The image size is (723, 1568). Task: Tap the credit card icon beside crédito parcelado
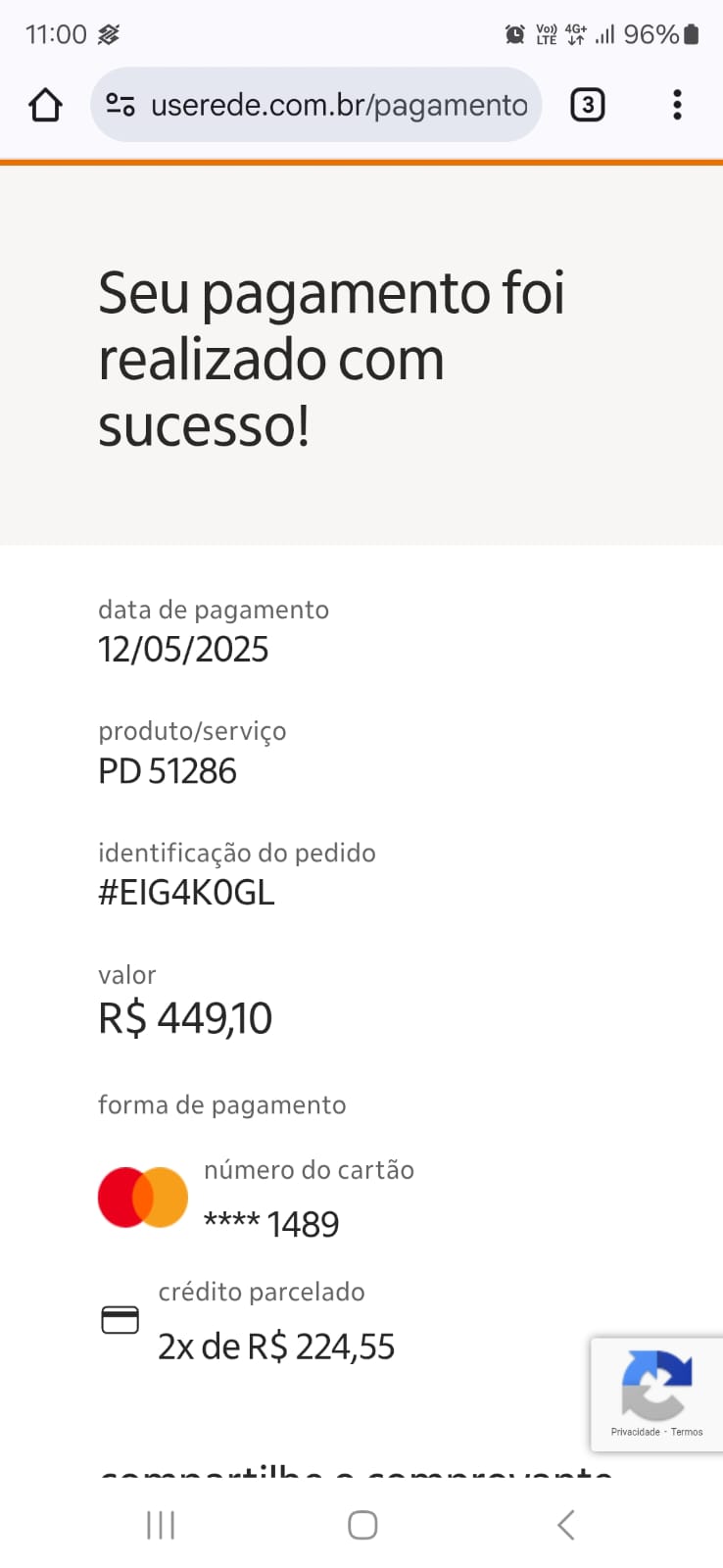120,1320
